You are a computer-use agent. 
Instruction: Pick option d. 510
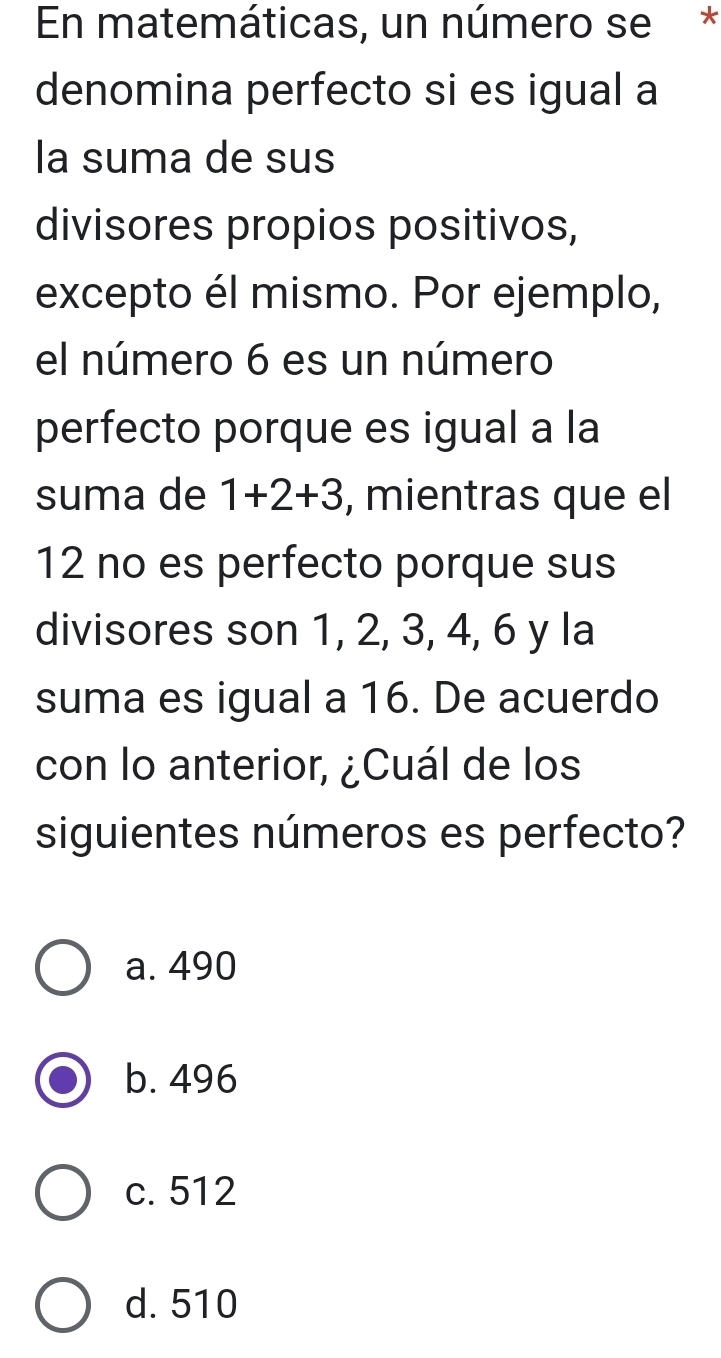coord(62,1304)
